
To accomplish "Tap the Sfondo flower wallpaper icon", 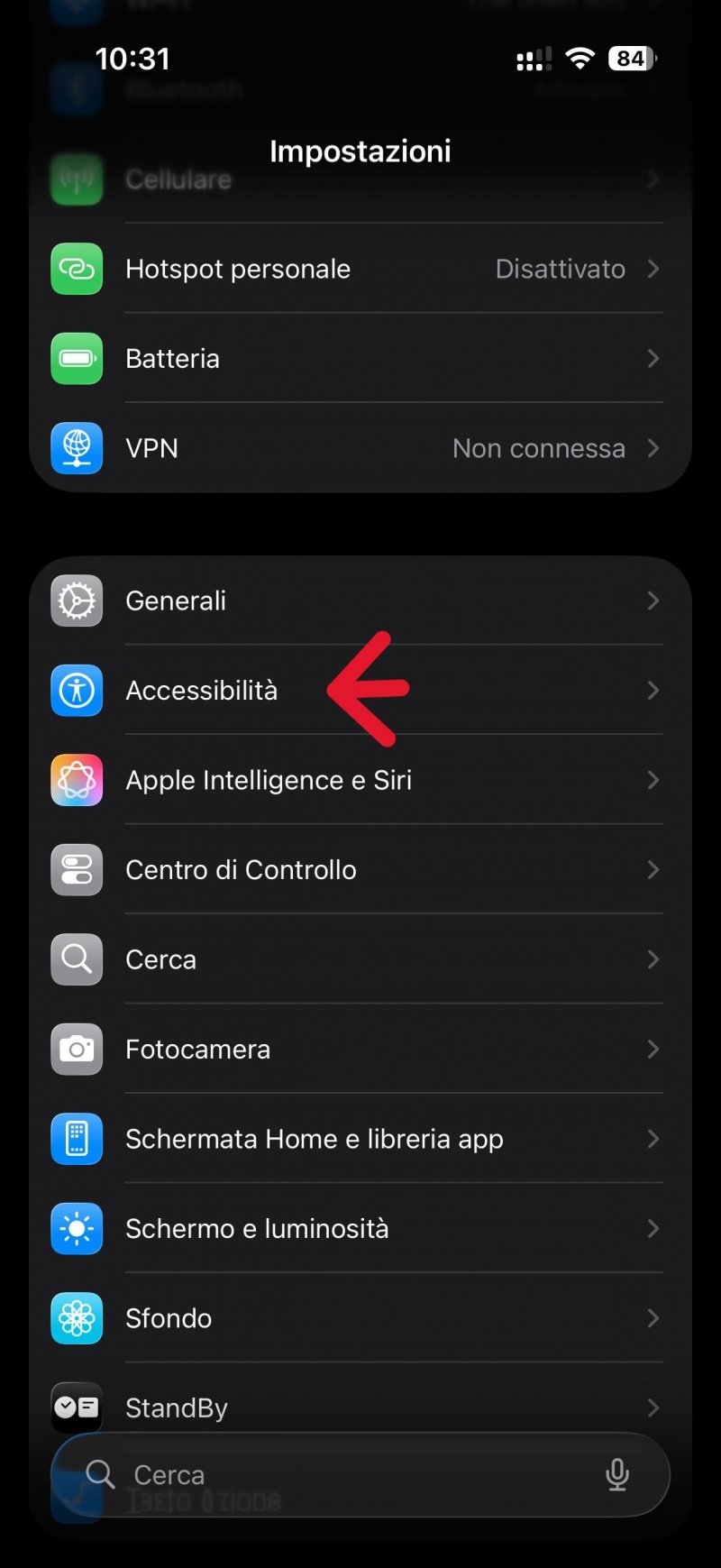I will (x=76, y=1317).
